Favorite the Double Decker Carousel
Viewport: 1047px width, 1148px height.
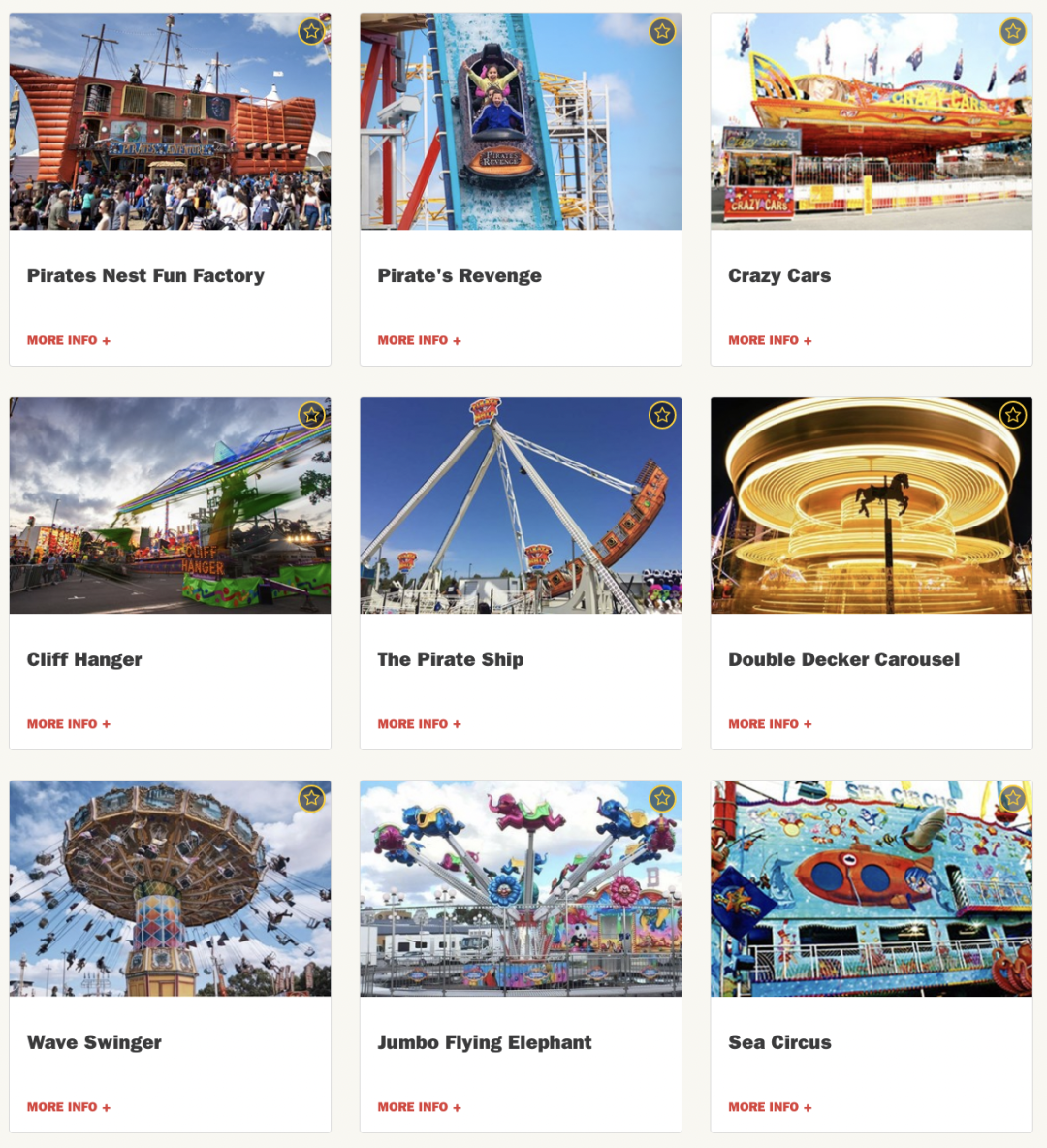(1013, 415)
